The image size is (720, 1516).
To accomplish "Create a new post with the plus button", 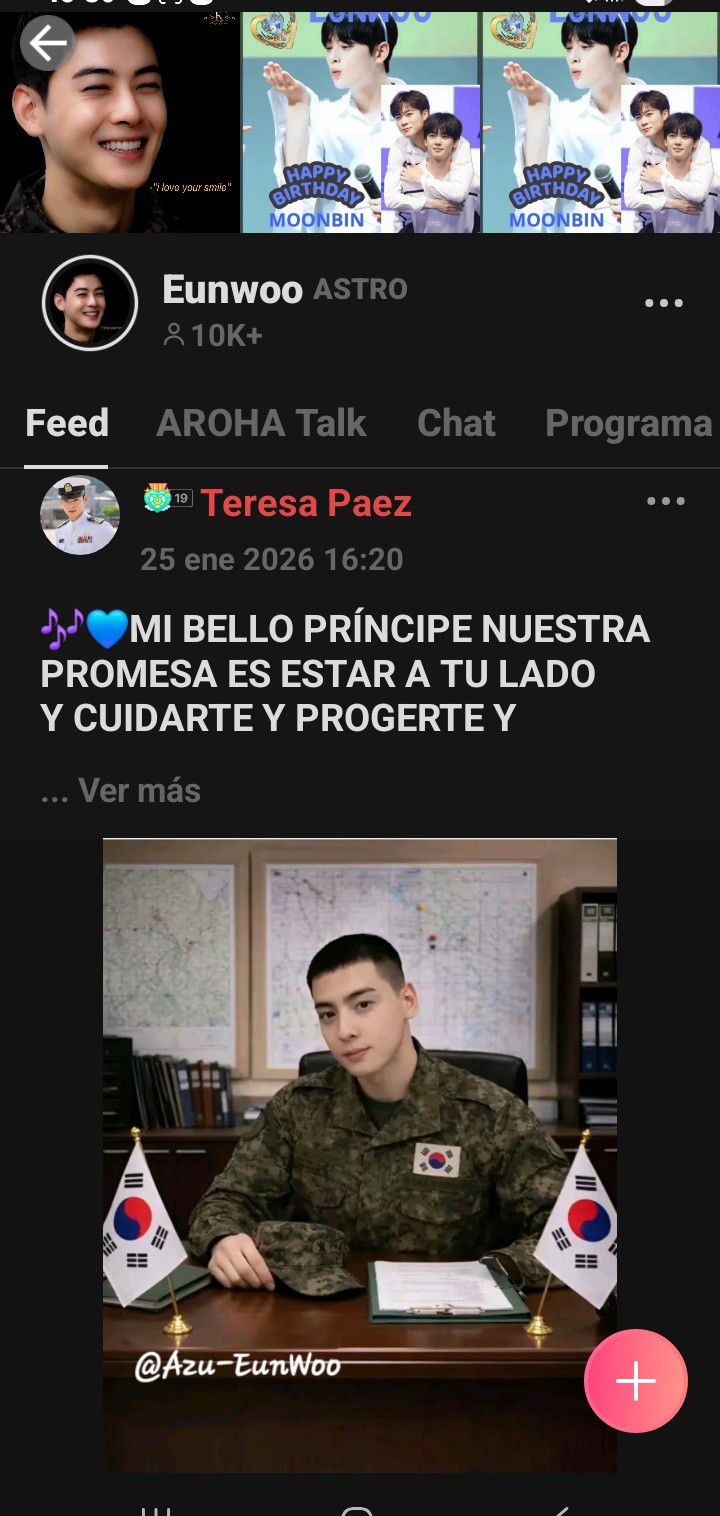I will [x=636, y=1381].
